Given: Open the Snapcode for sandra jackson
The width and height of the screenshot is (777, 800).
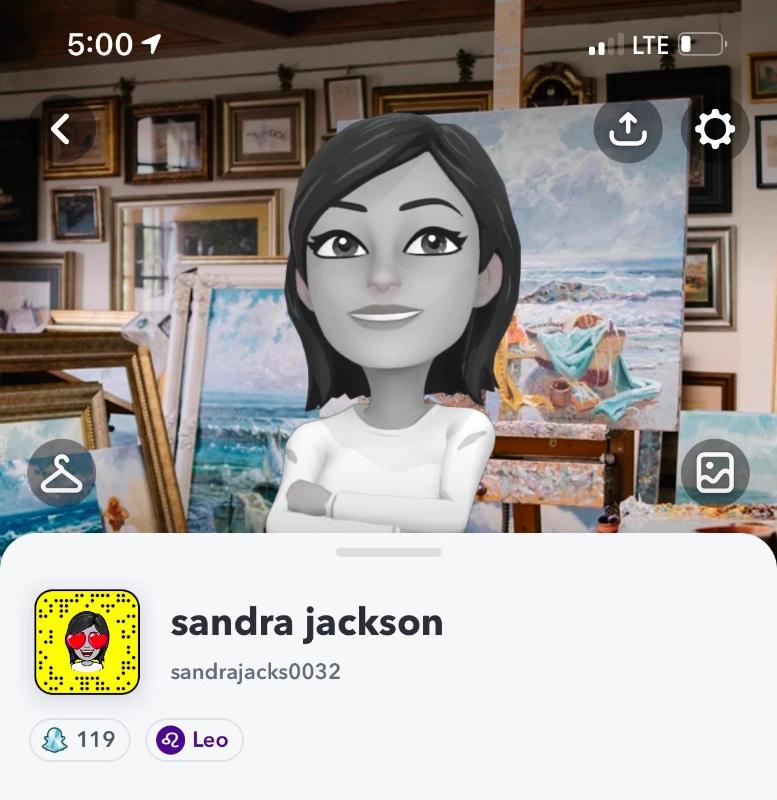Looking at the screenshot, I should [87, 641].
